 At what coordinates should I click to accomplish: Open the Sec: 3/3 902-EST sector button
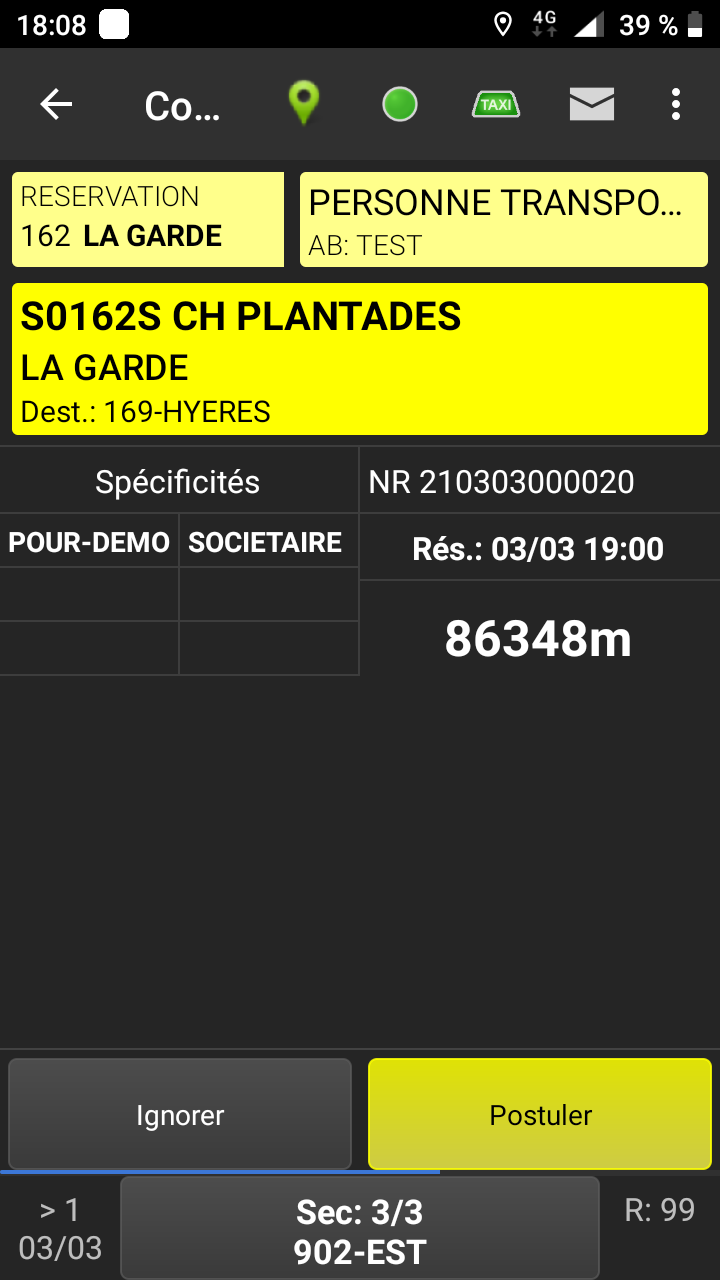click(x=360, y=1230)
